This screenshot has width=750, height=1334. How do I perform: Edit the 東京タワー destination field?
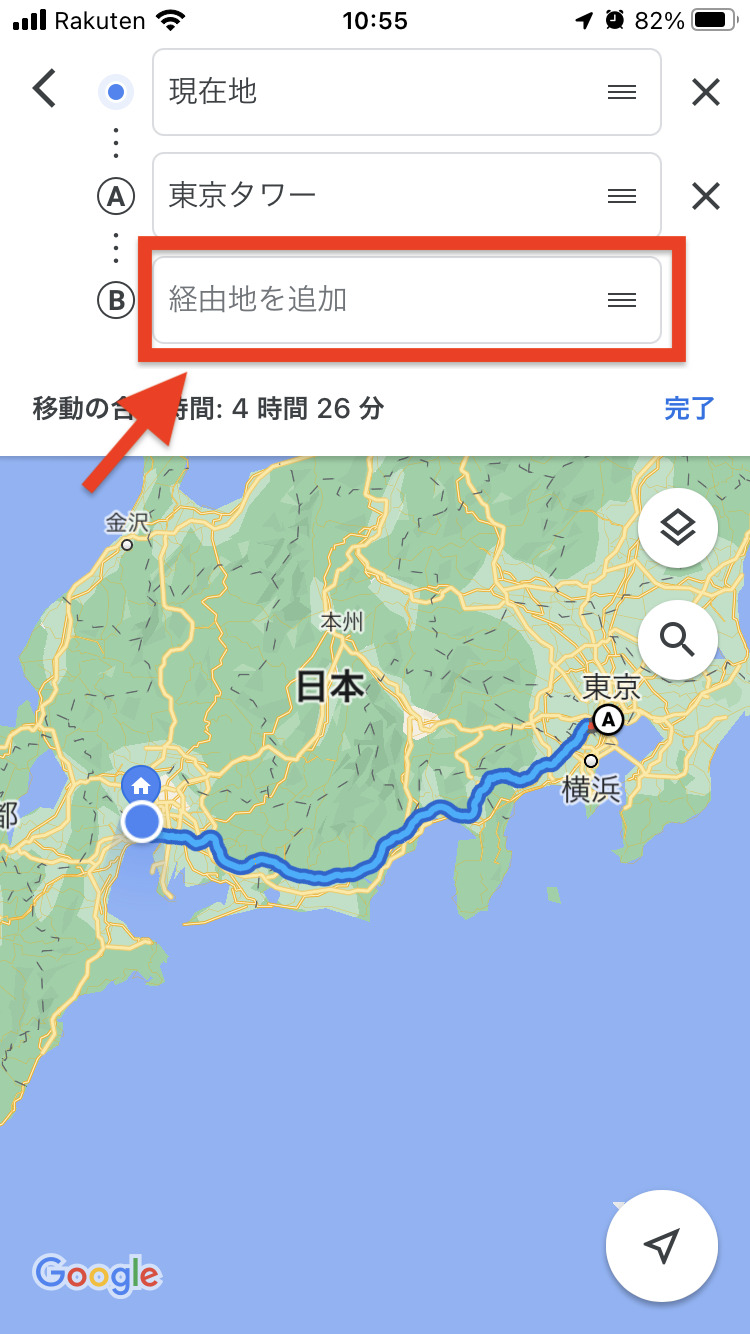coord(380,196)
